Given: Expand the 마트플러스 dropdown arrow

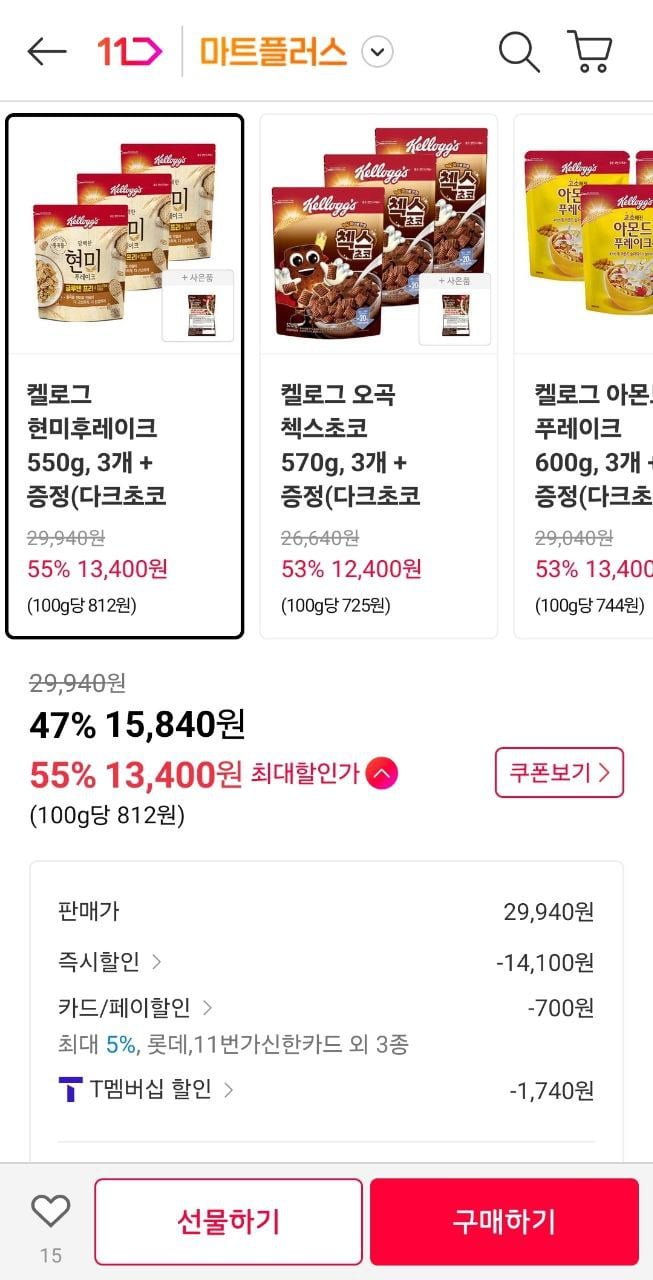Looking at the screenshot, I should 377,52.
